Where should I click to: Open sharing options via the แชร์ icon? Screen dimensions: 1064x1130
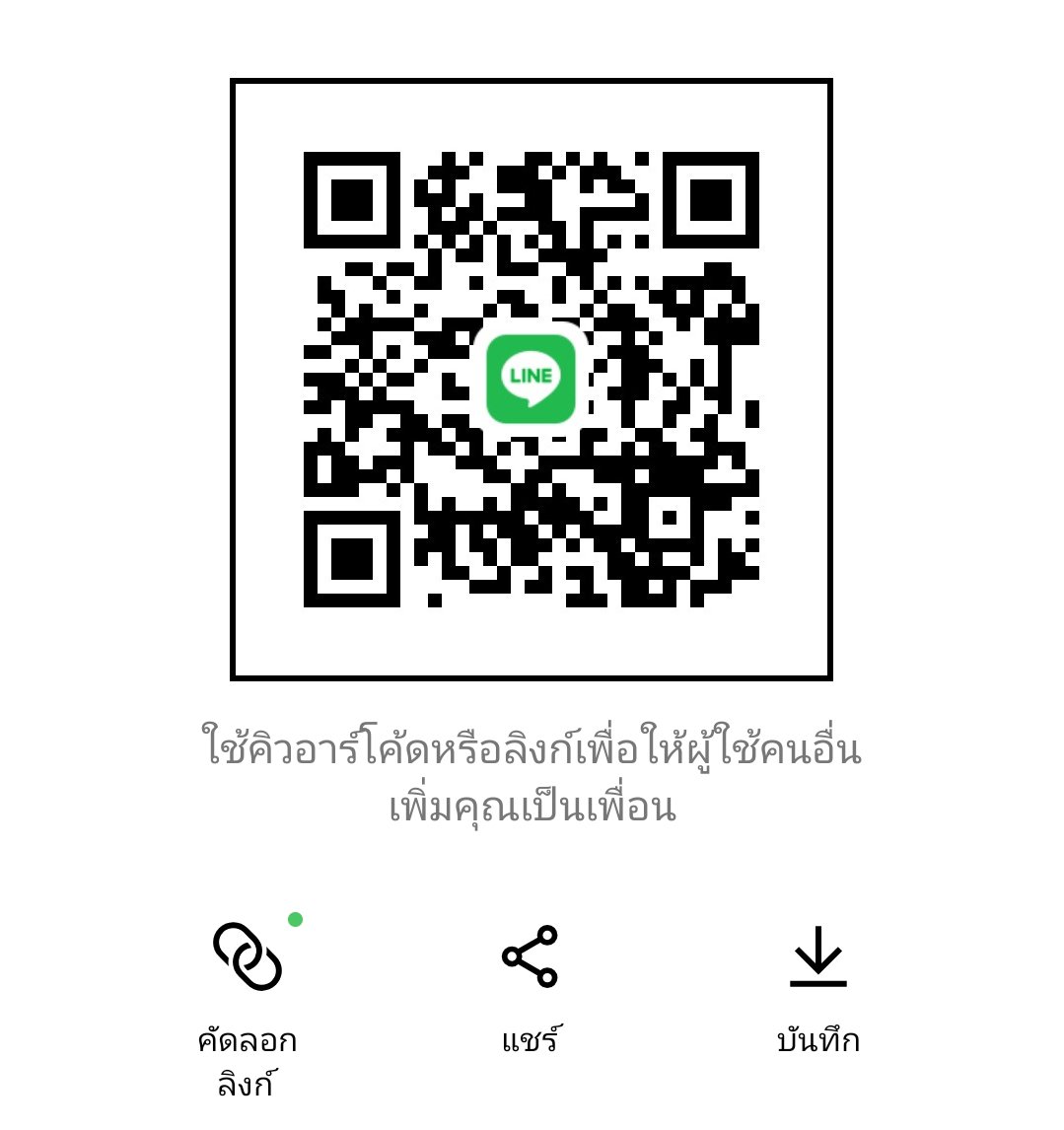coord(532,956)
